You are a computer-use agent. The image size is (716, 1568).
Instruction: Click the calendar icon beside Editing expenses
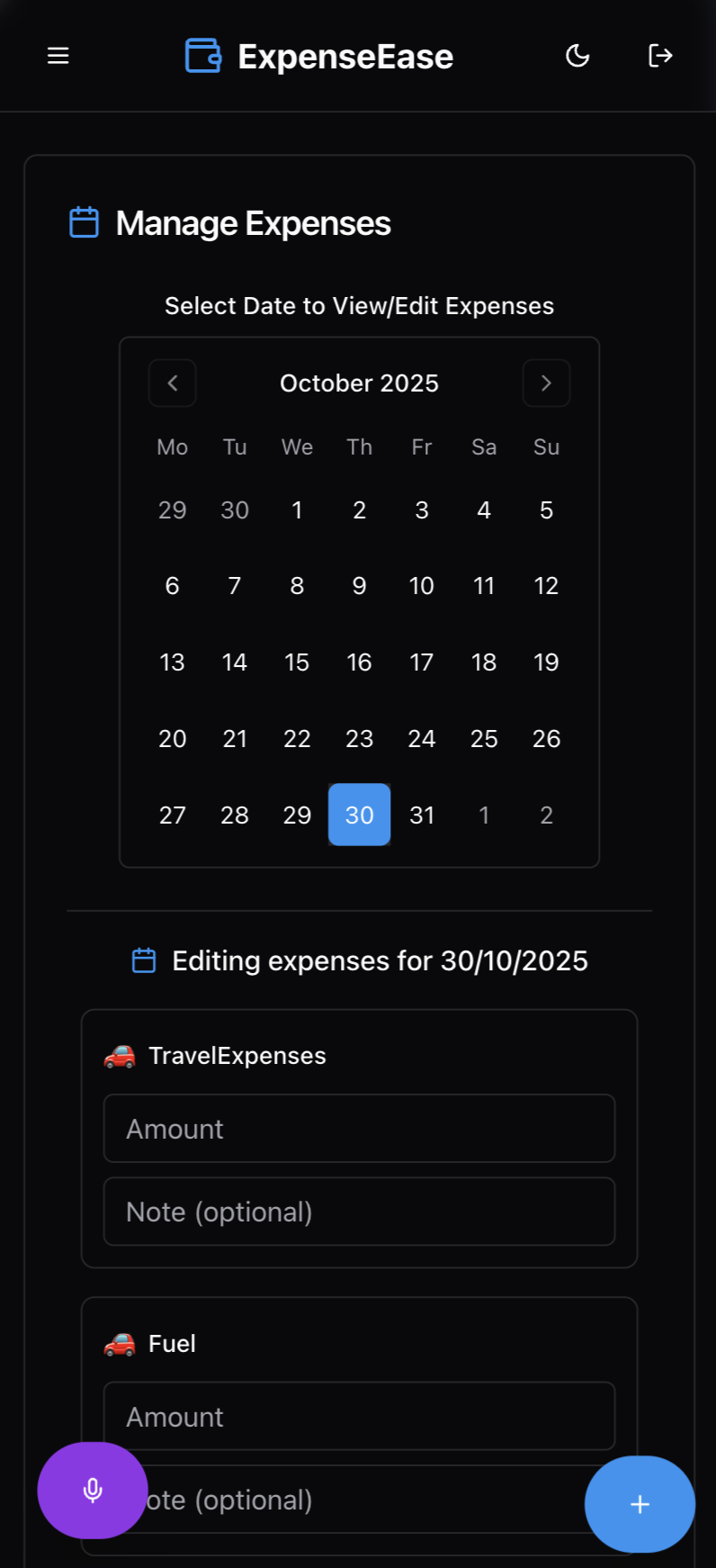pyautogui.click(x=143, y=960)
